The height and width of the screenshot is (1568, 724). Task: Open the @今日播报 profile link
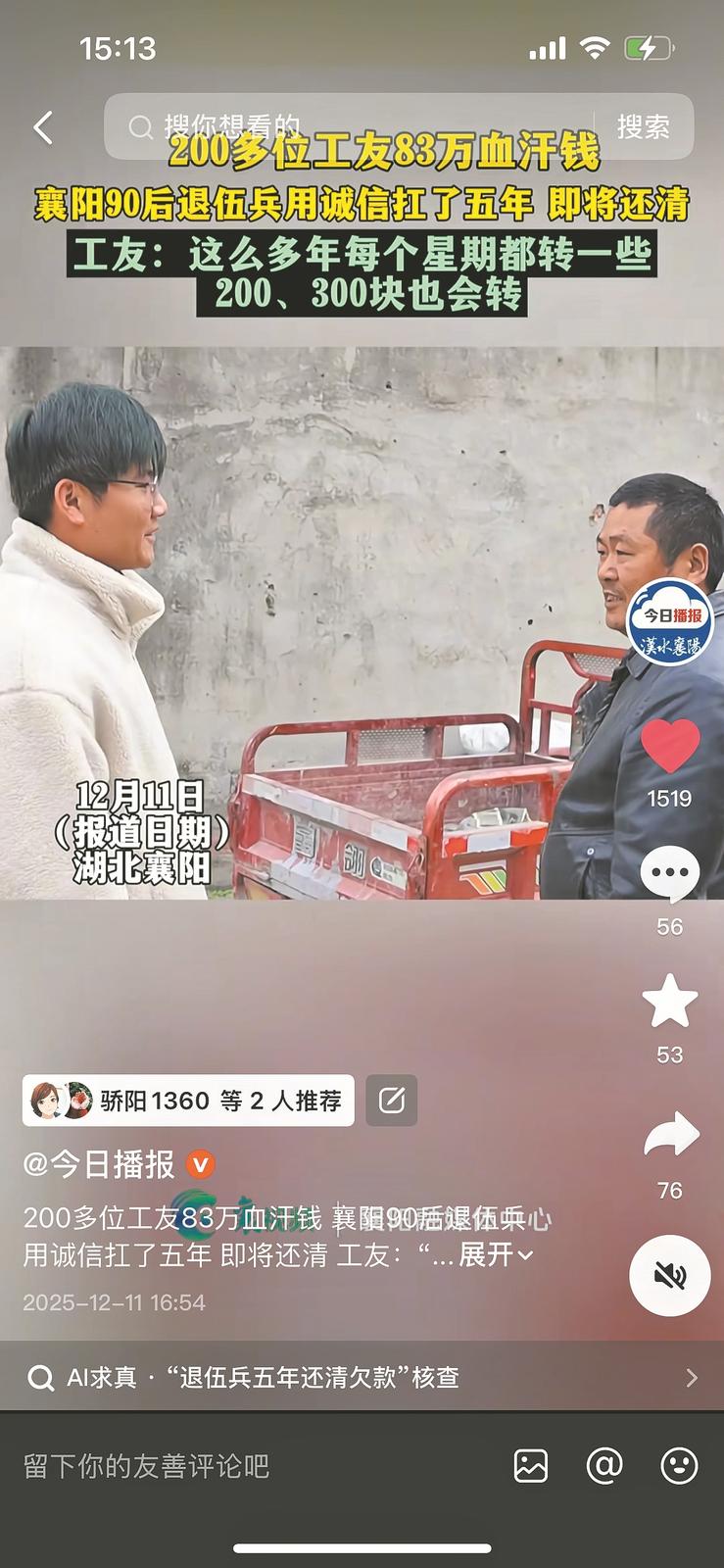[x=99, y=1164]
